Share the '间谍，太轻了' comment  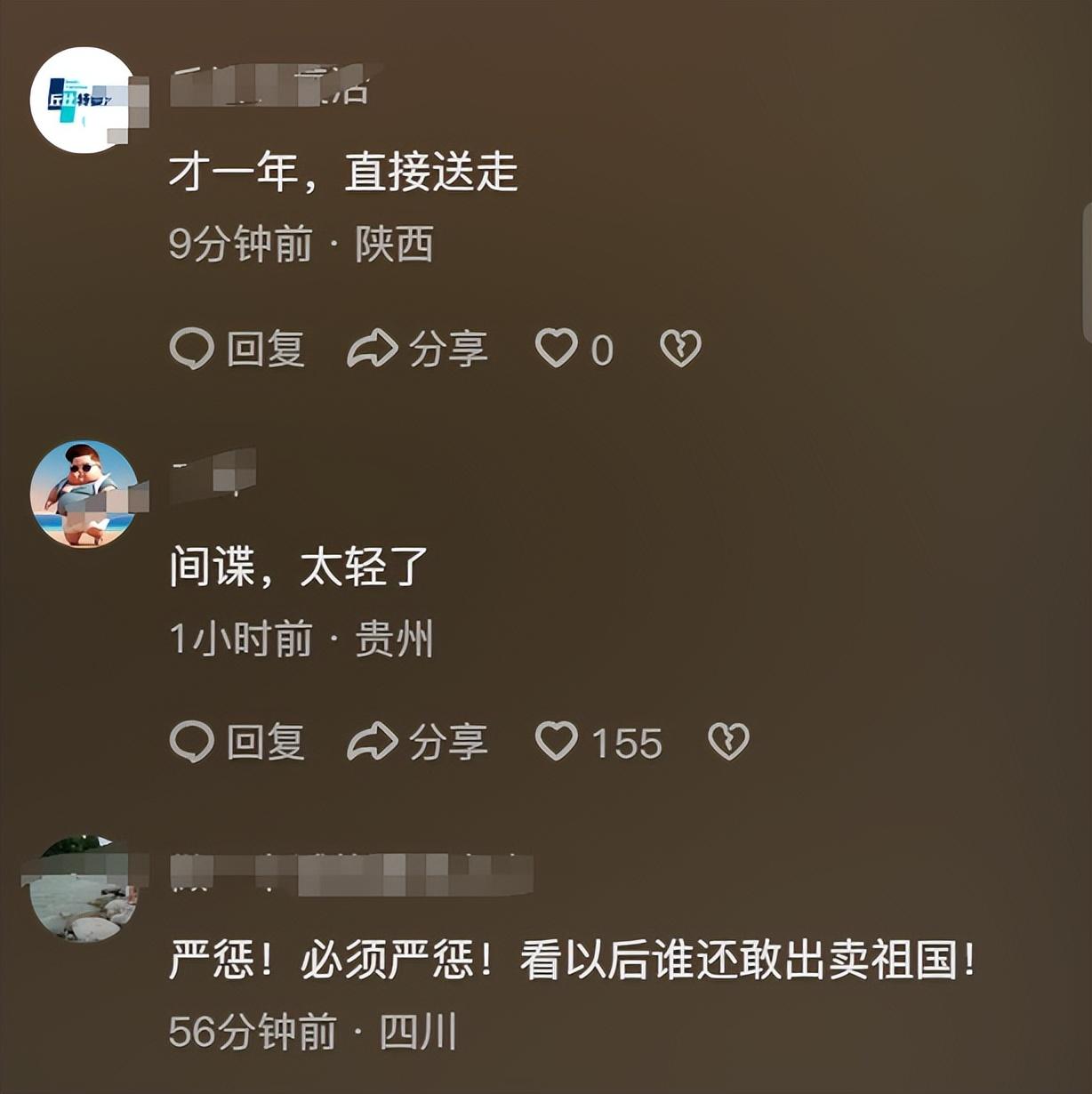coord(417,742)
